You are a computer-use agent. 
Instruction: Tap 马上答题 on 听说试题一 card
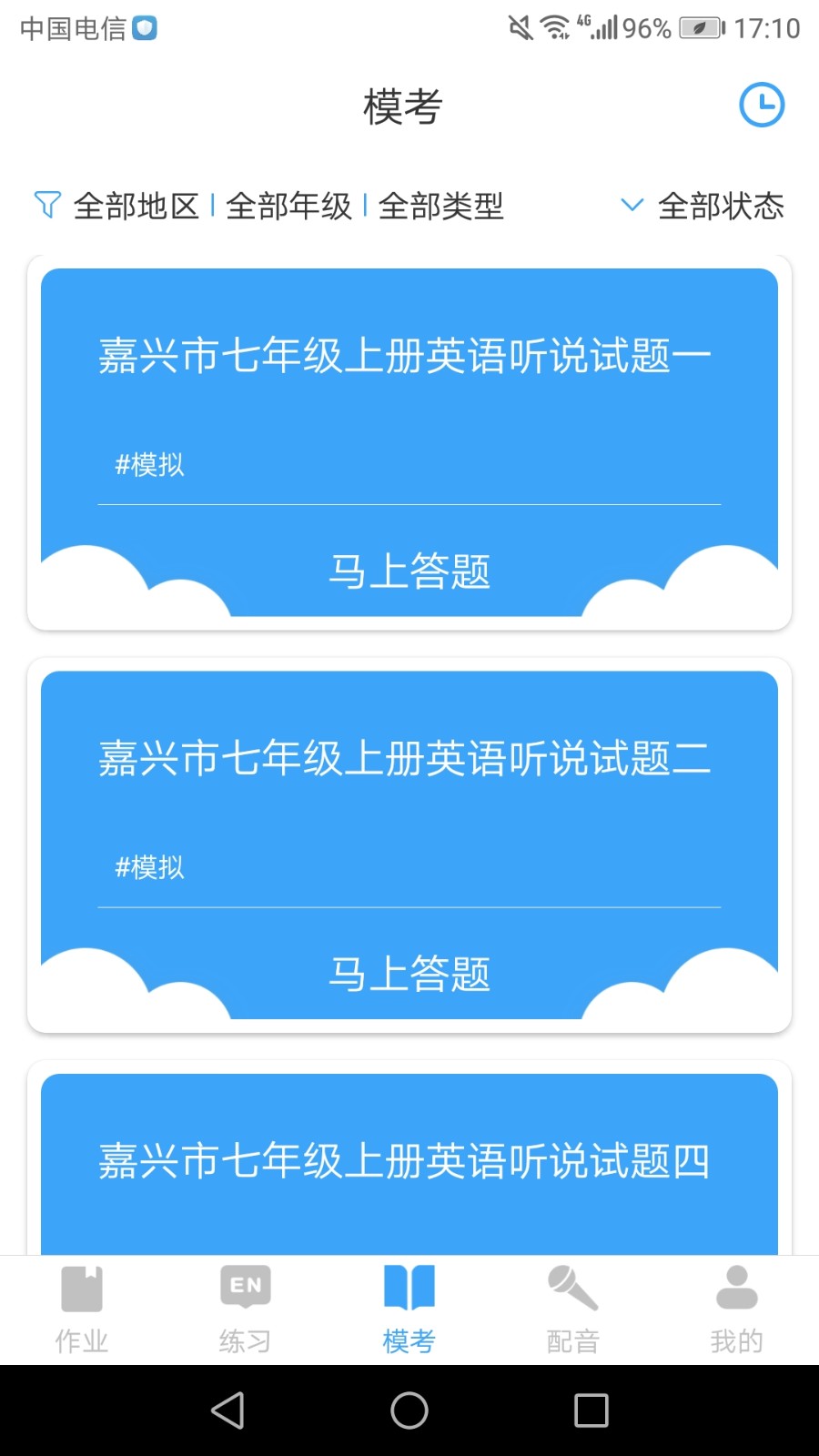click(x=409, y=571)
